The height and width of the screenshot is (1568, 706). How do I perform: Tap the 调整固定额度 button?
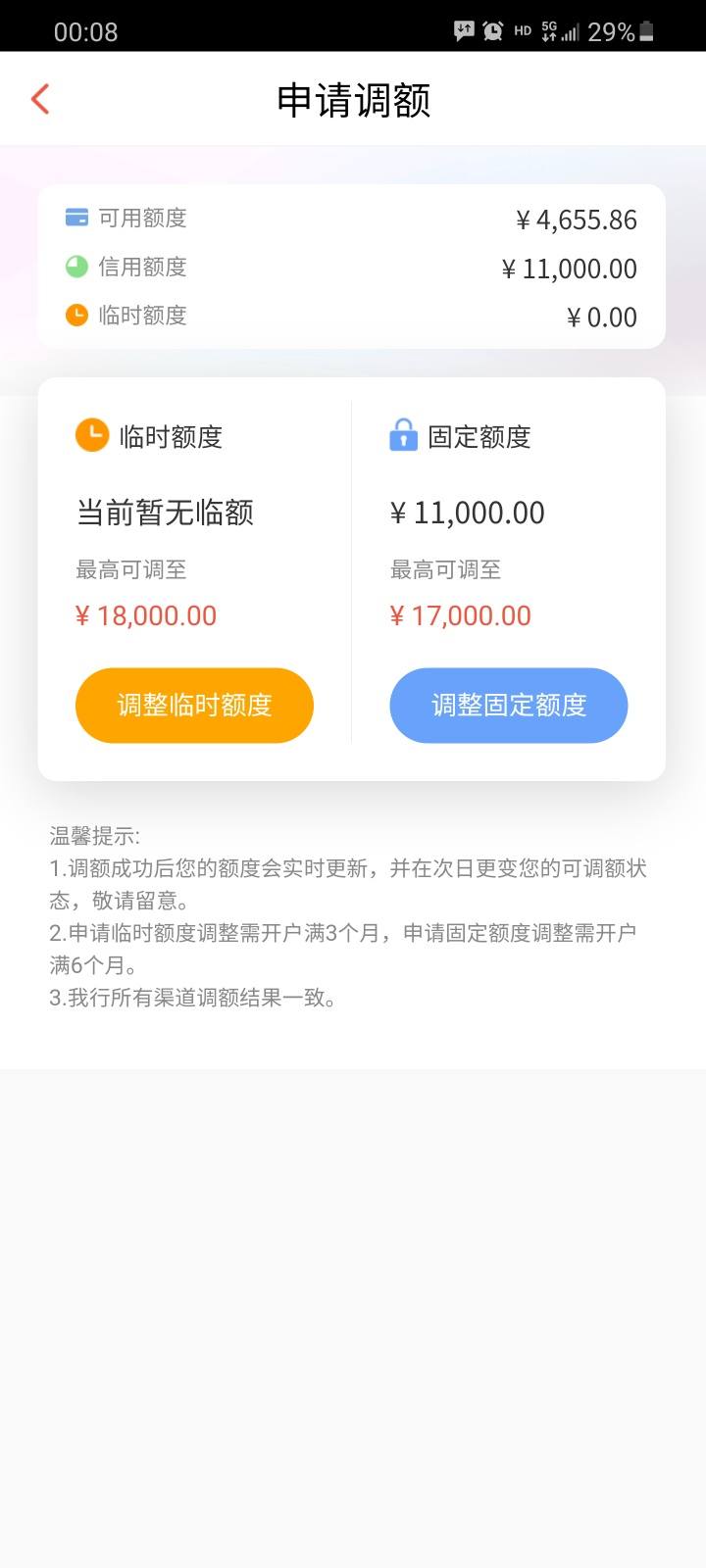[509, 705]
